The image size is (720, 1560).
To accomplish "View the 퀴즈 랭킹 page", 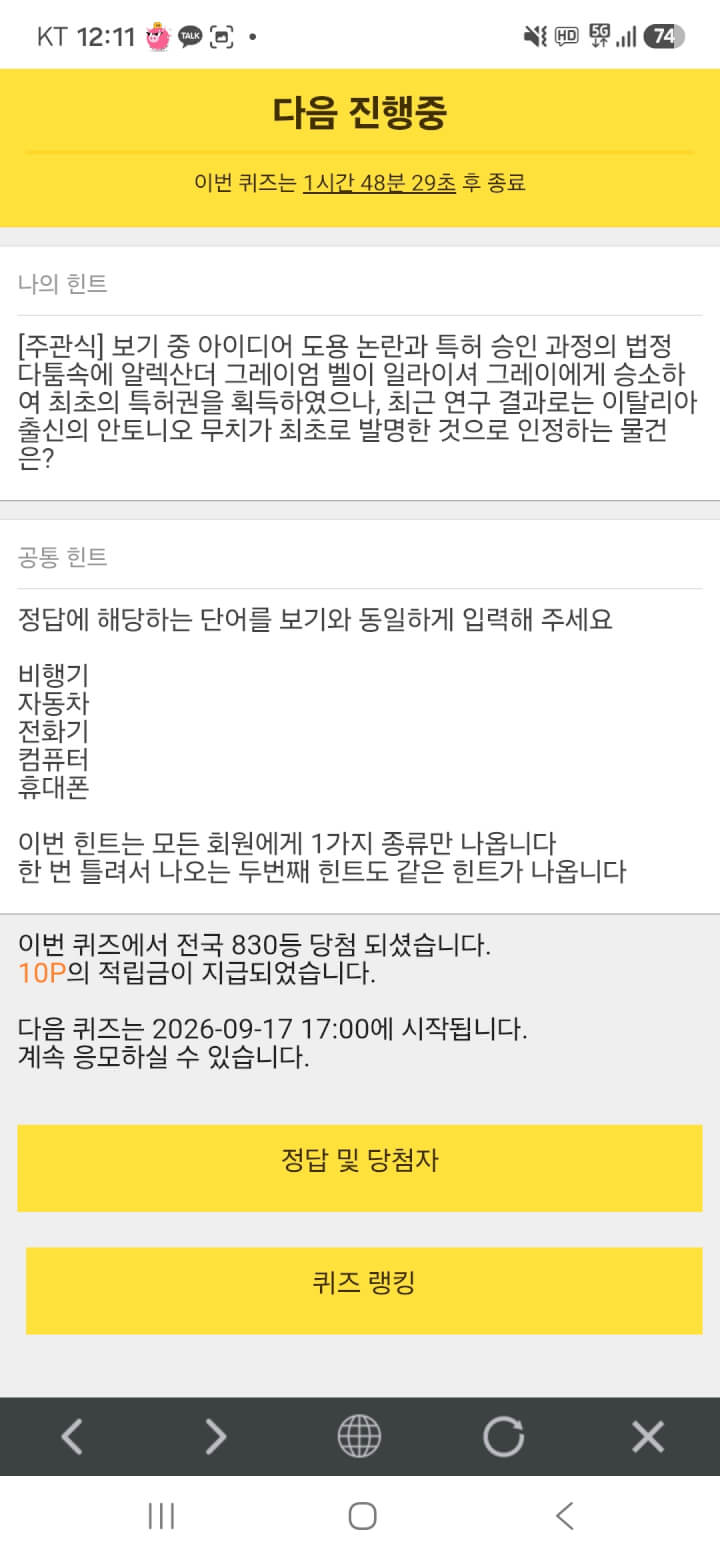I will (364, 1290).
